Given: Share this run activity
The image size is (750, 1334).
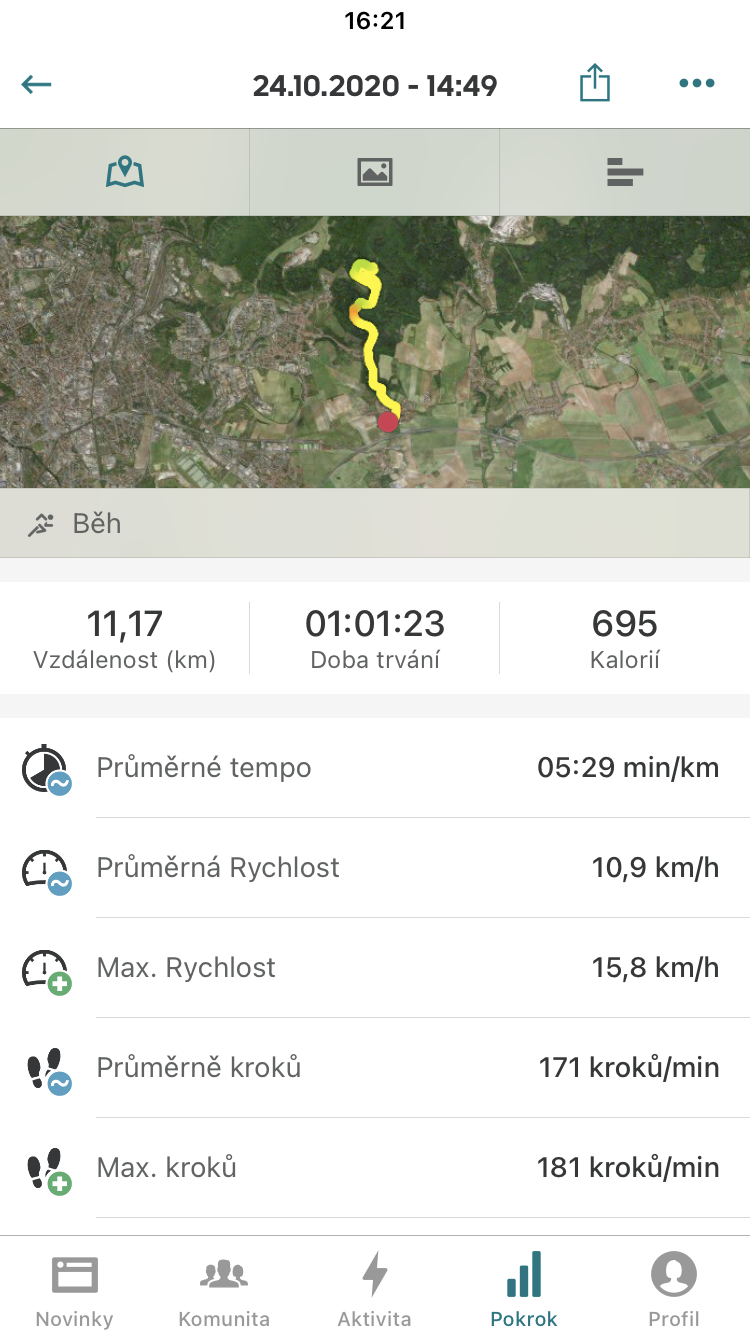Looking at the screenshot, I should point(595,84).
